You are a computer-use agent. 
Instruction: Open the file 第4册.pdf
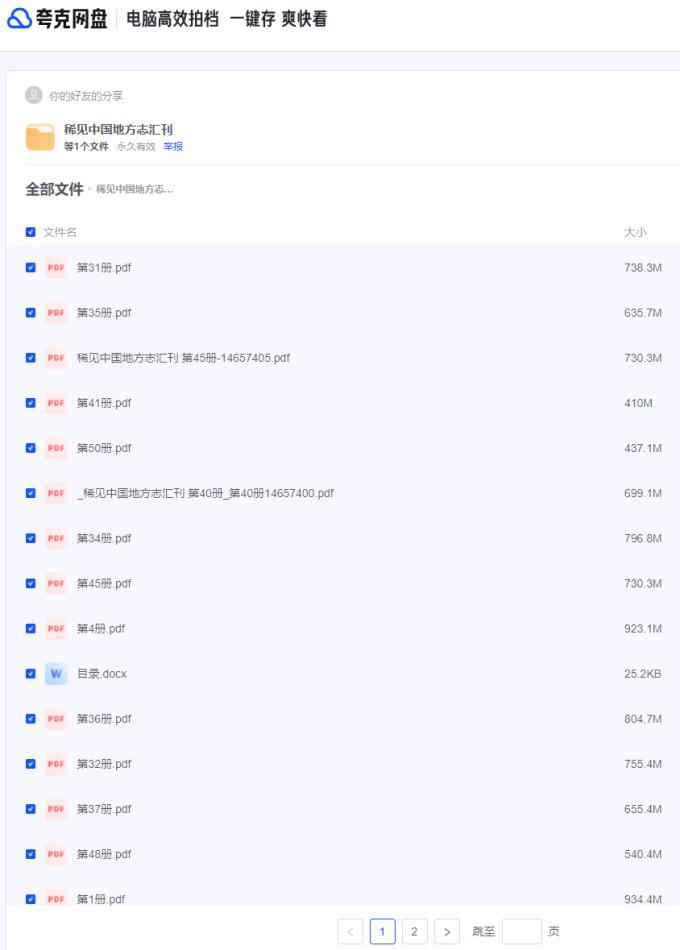(x=101, y=628)
